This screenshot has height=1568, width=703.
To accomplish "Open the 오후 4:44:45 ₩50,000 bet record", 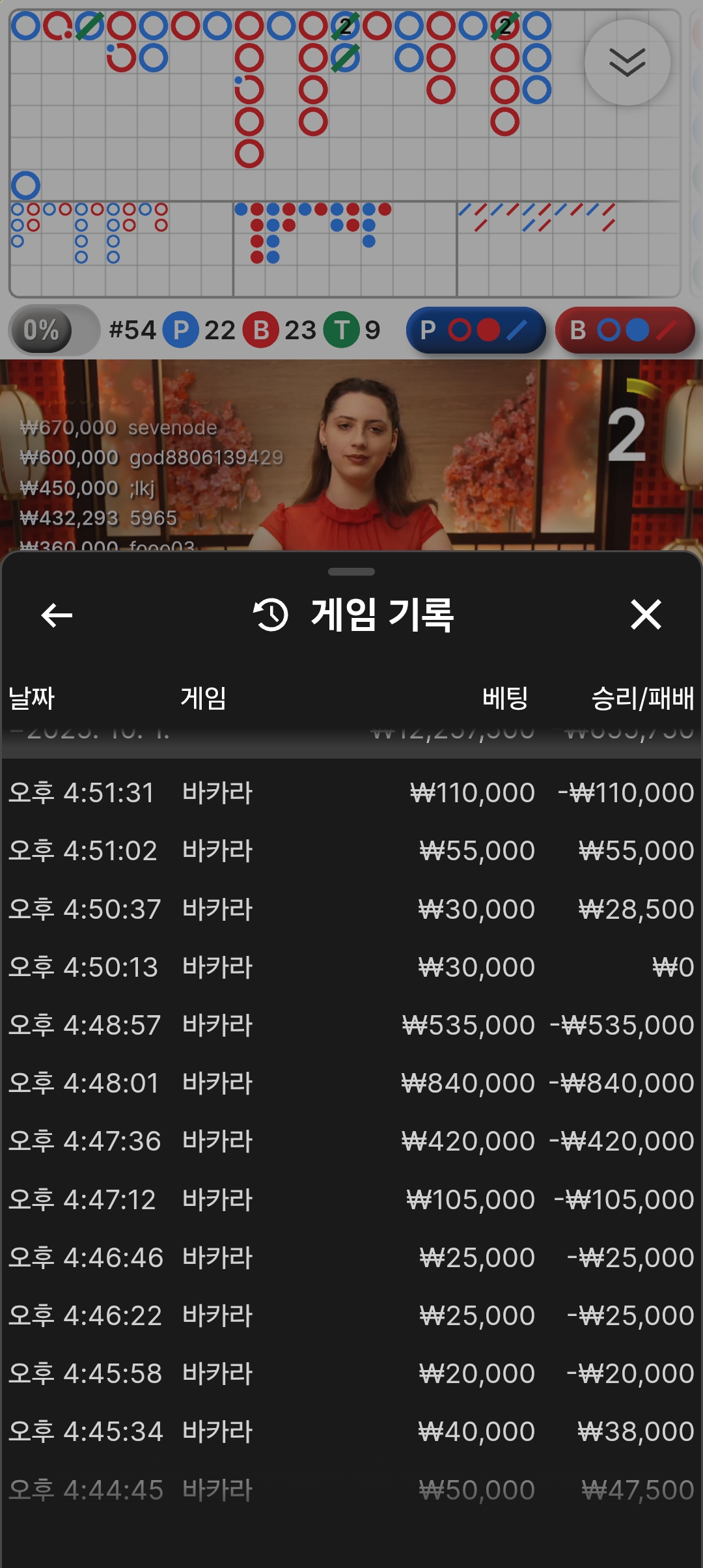I will tap(351, 1490).
